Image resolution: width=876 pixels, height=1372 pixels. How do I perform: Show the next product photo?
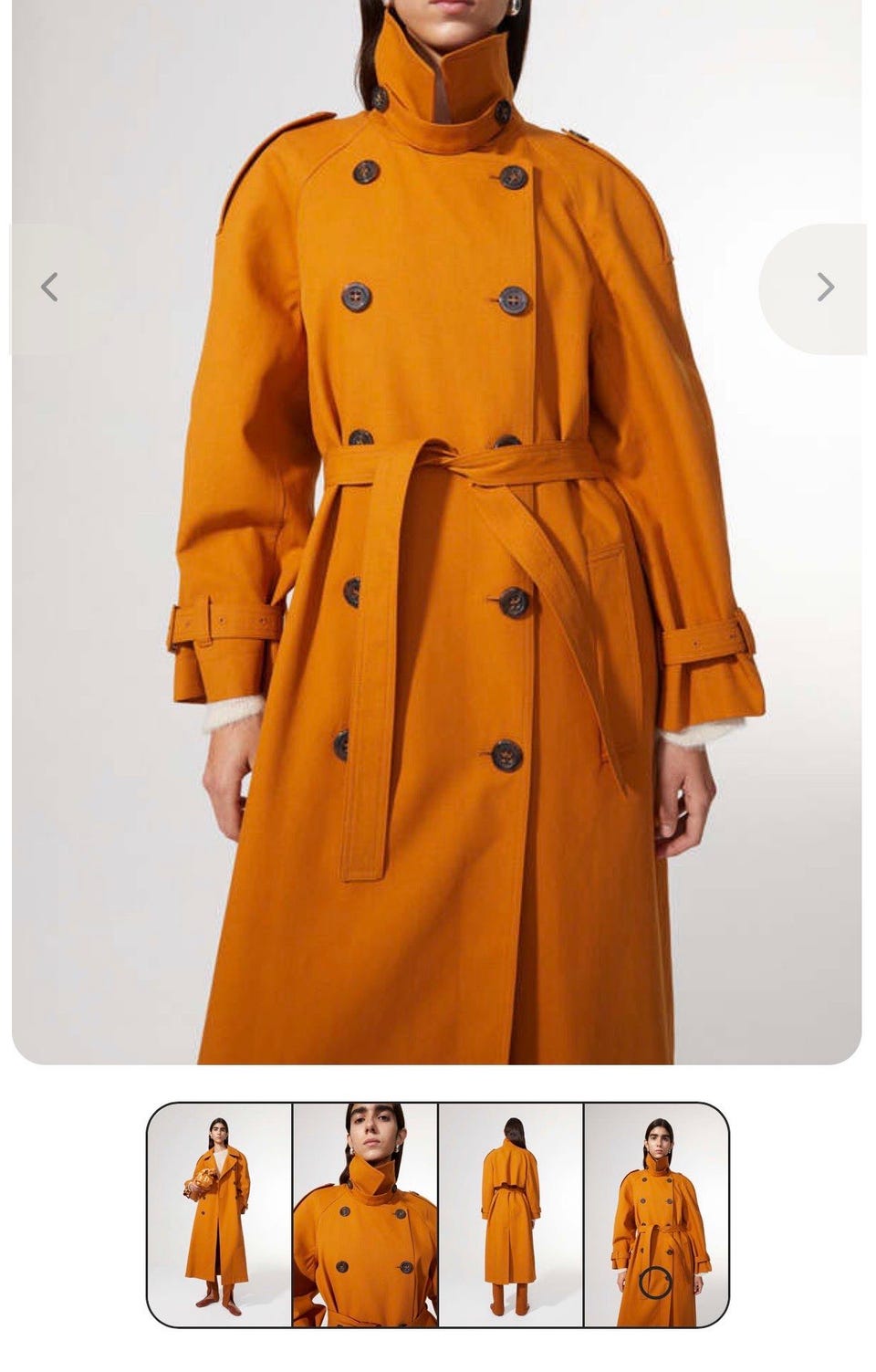coord(825,288)
